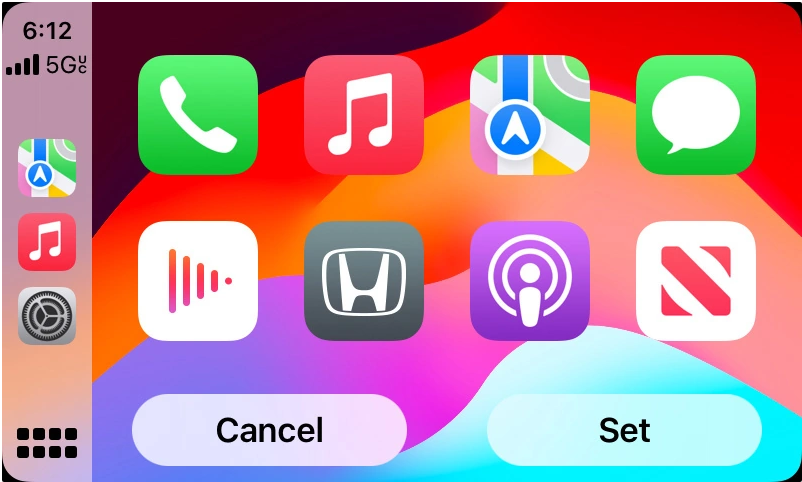The height and width of the screenshot is (482, 802).
Task: Tap Set to apply this wallpaper
Action: tap(624, 430)
